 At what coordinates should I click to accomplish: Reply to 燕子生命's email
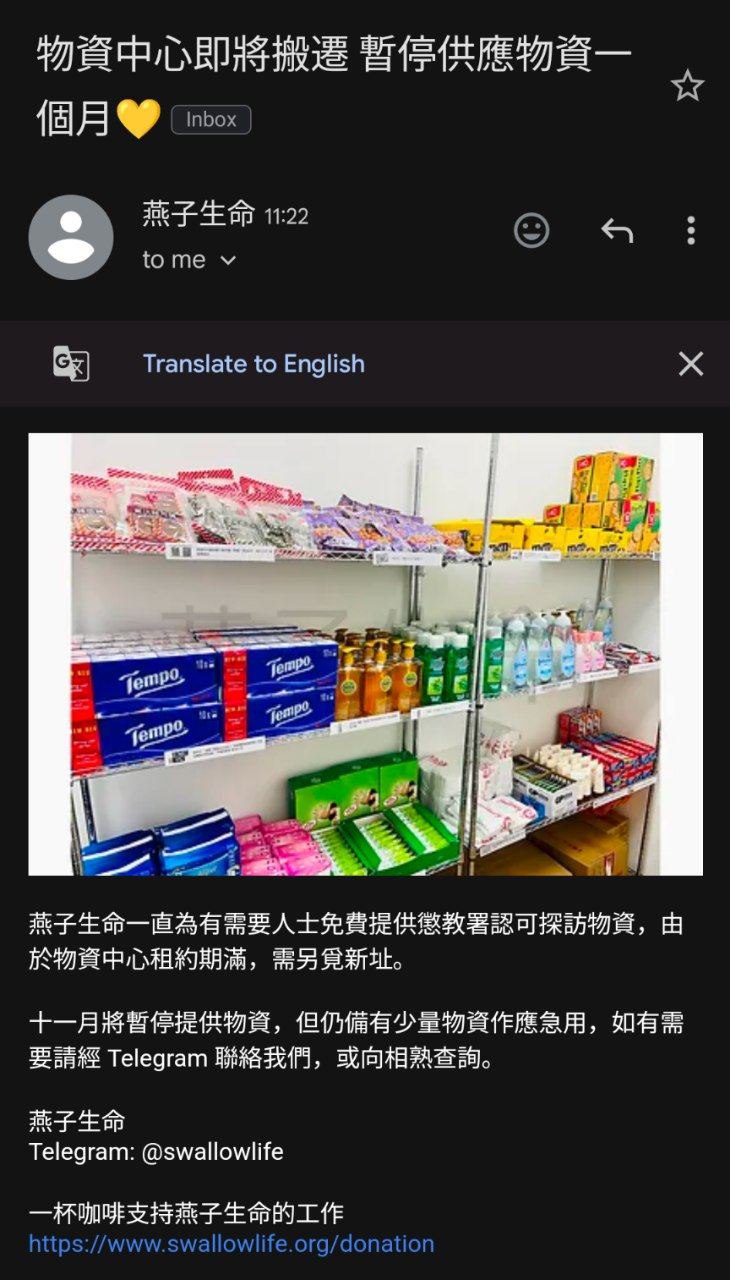click(617, 231)
